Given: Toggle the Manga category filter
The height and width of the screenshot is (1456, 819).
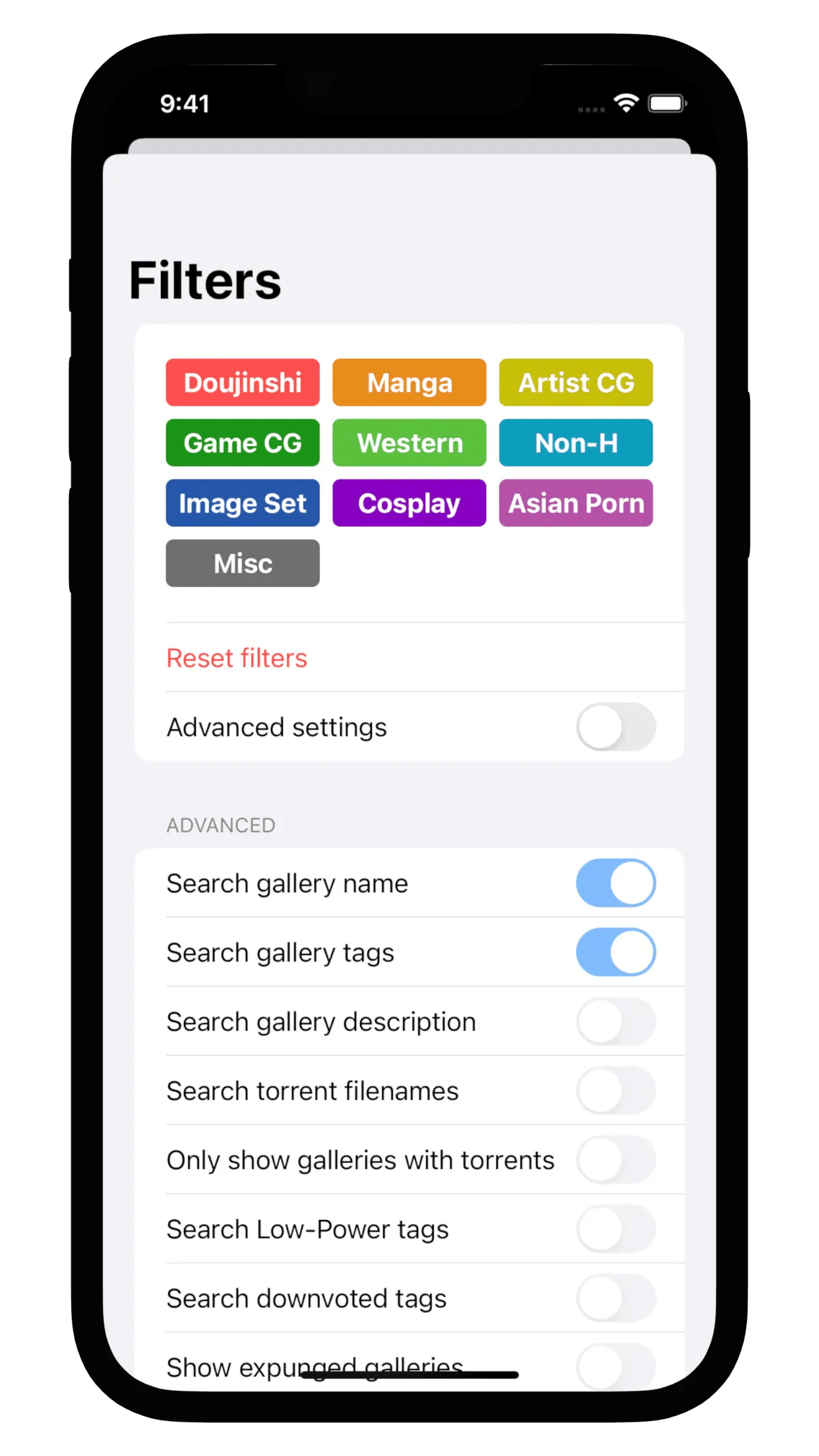Looking at the screenshot, I should coord(409,382).
